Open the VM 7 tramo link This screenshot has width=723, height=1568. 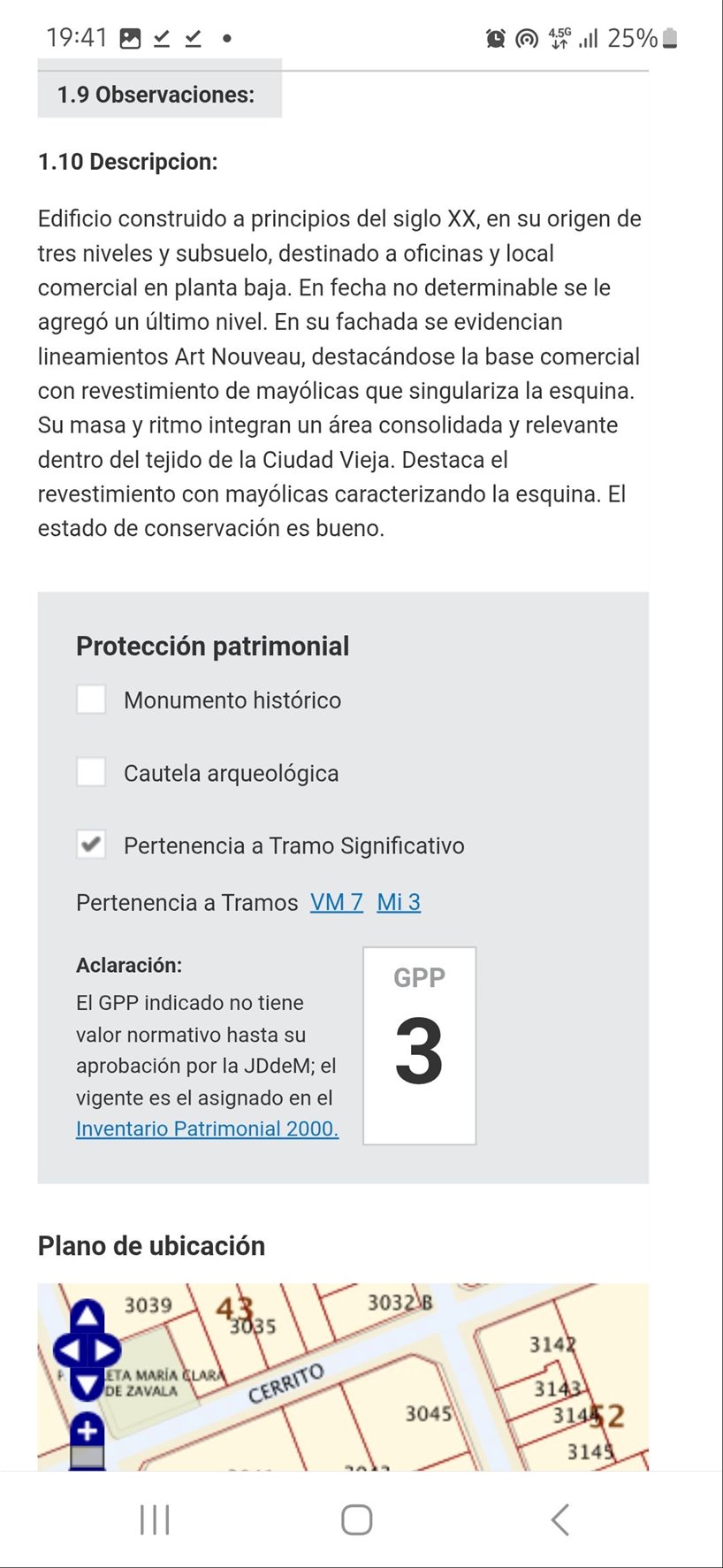(x=336, y=902)
